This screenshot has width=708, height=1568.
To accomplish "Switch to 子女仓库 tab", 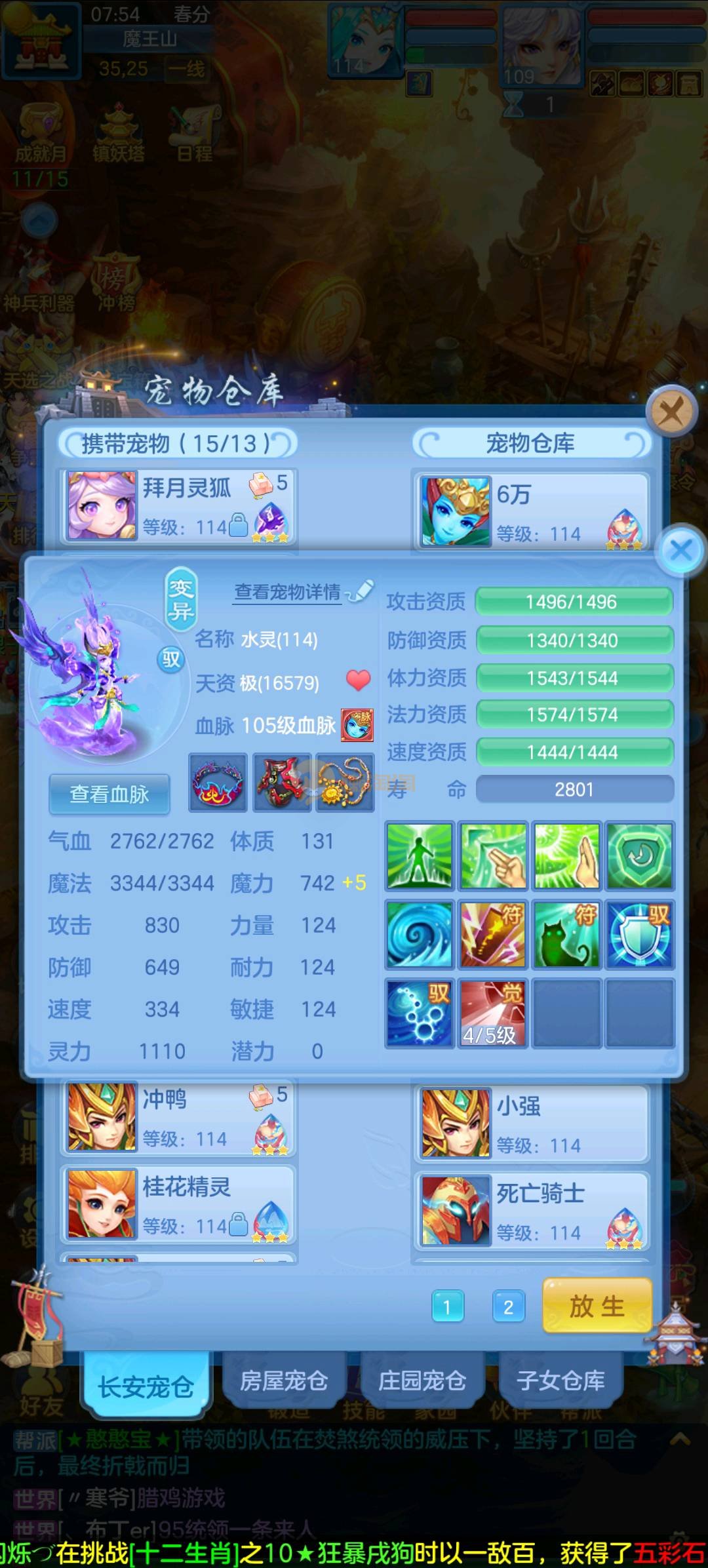I will coord(560,1381).
